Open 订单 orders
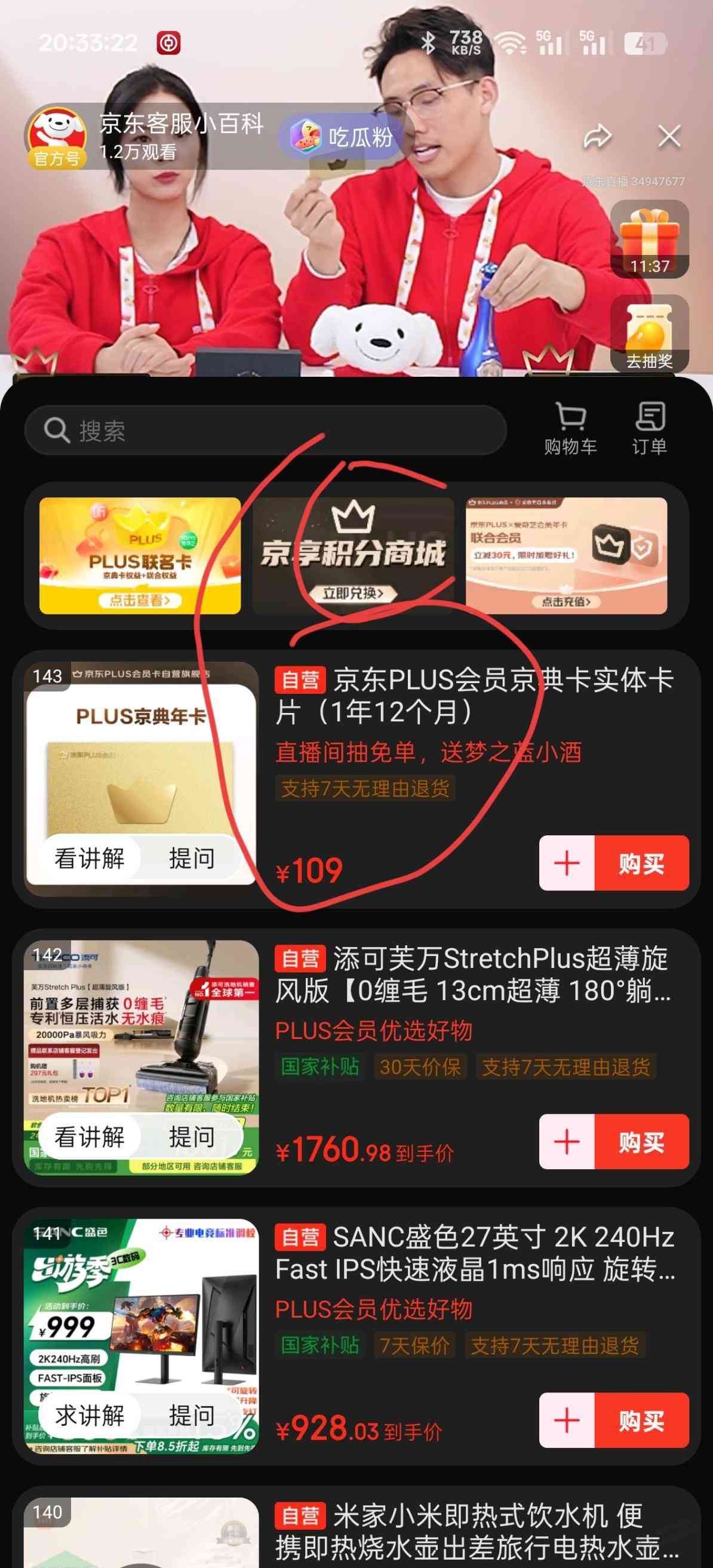713x1568 pixels. [x=649, y=429]
